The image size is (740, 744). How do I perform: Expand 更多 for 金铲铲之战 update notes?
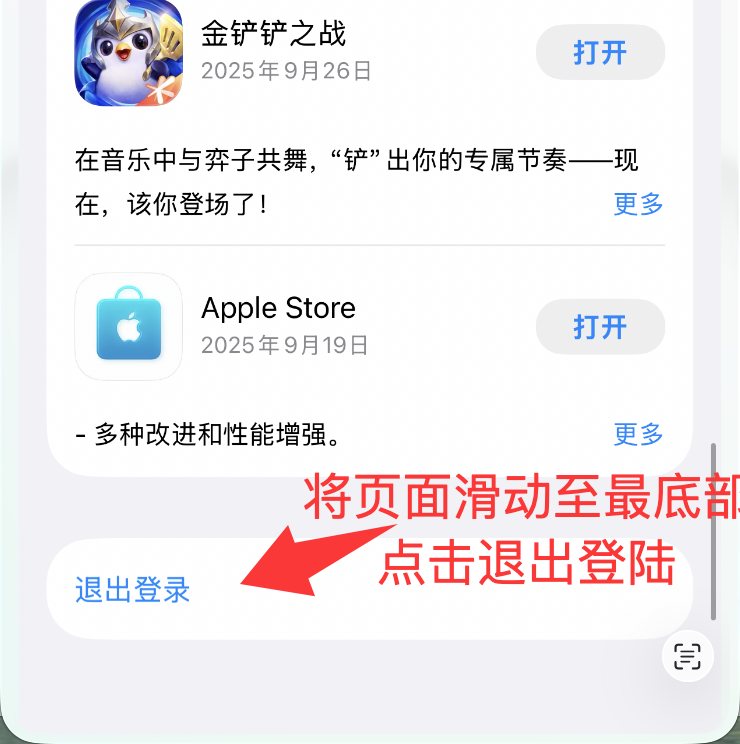pyautogui.click(x=638, y=204)
